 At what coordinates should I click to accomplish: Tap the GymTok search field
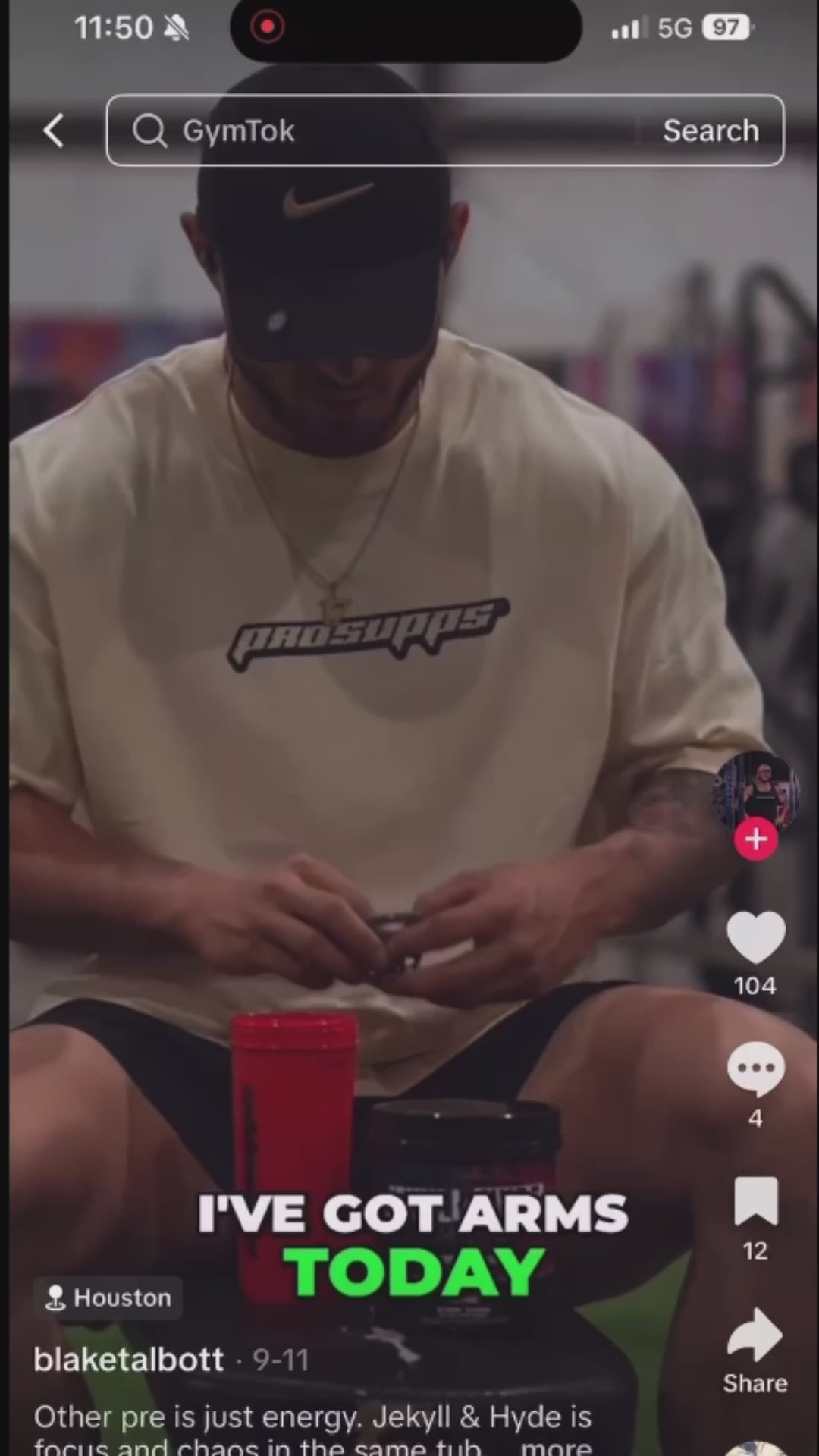coord(379,130)
